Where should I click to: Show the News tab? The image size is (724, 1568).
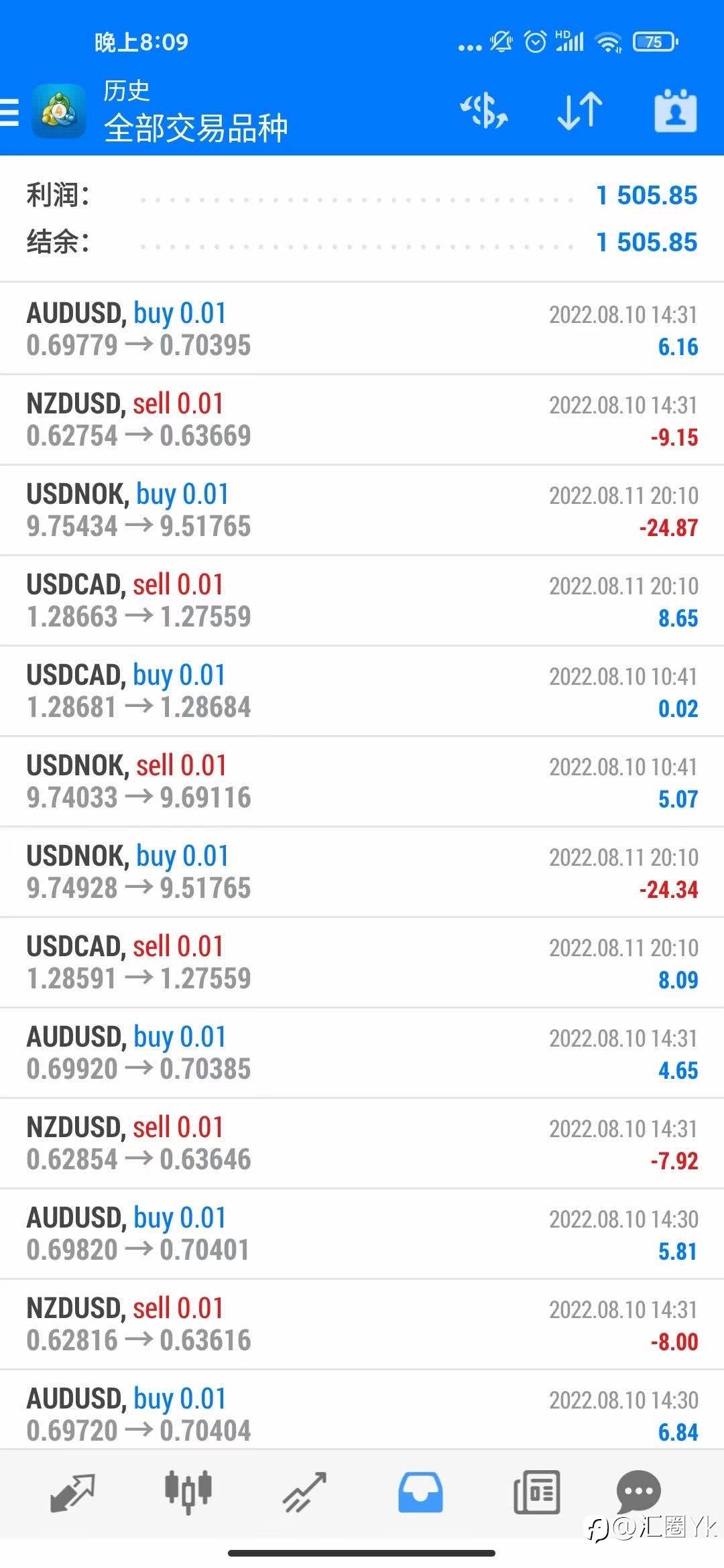(x=536, y=1493)
